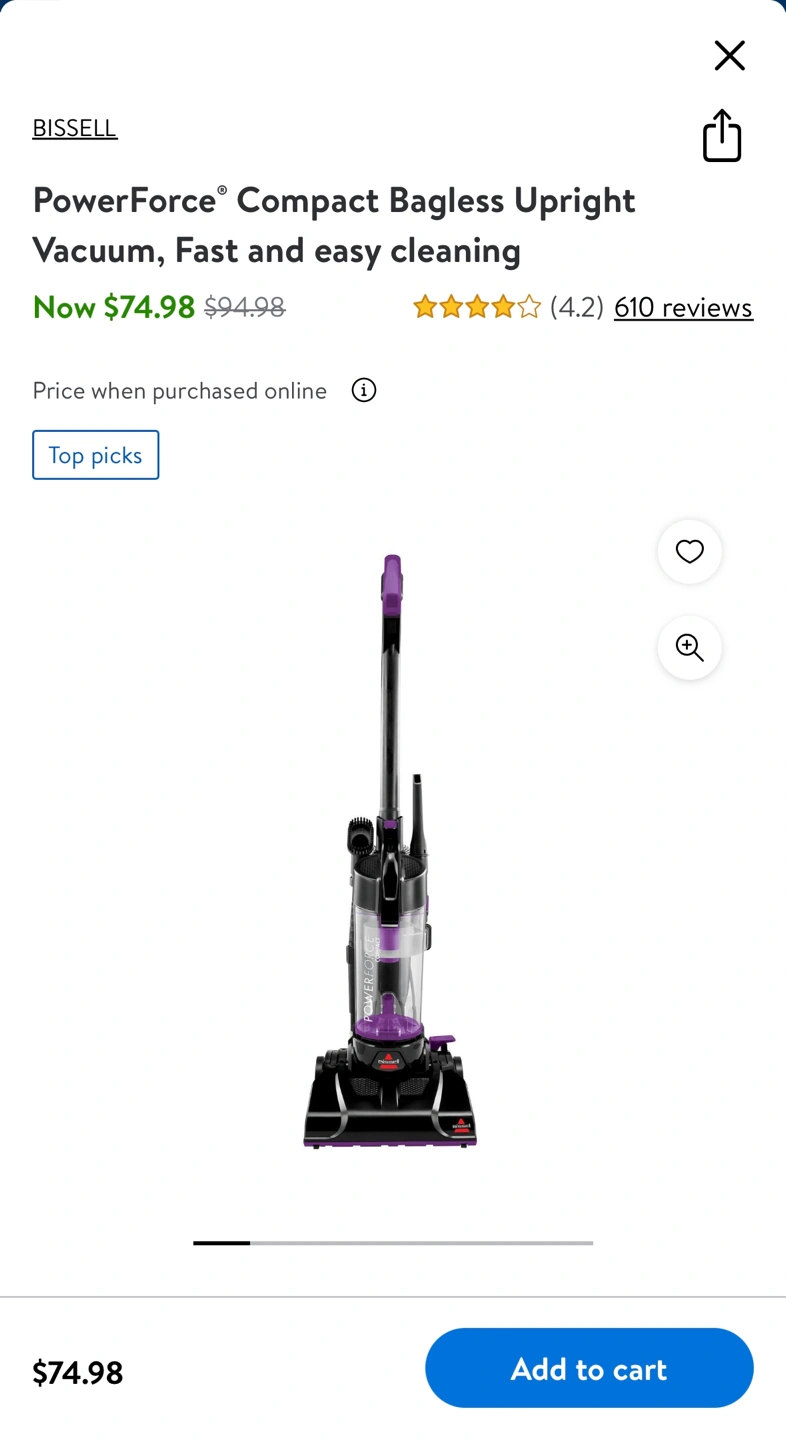Image resolution: width=786 pixels, height=1440 pixels.
Task: Share this BISSELL vacuum product
Action: (721, 136)
